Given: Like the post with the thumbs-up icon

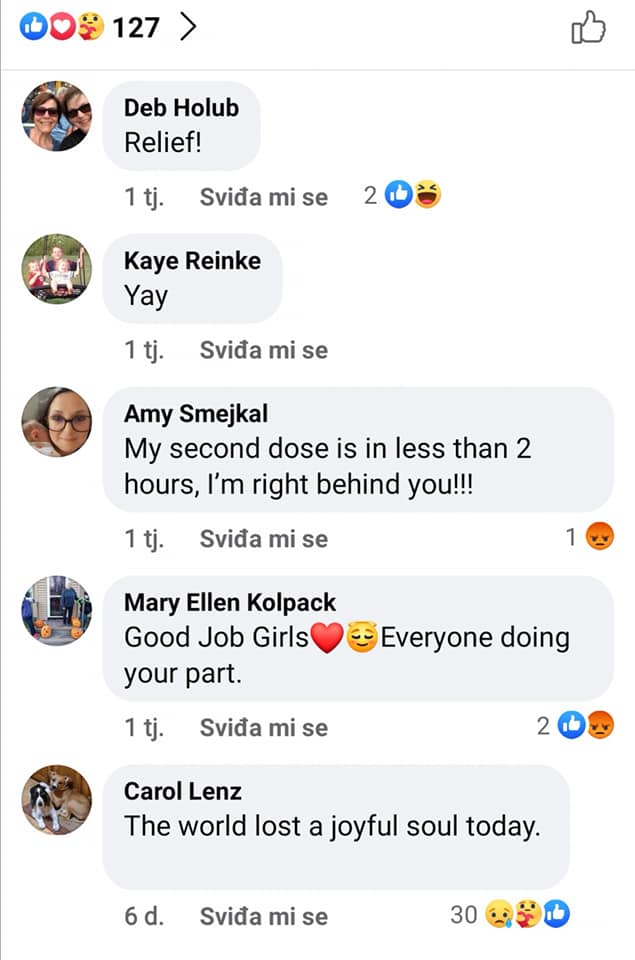Looking at the screenshot, I should 588,30.
